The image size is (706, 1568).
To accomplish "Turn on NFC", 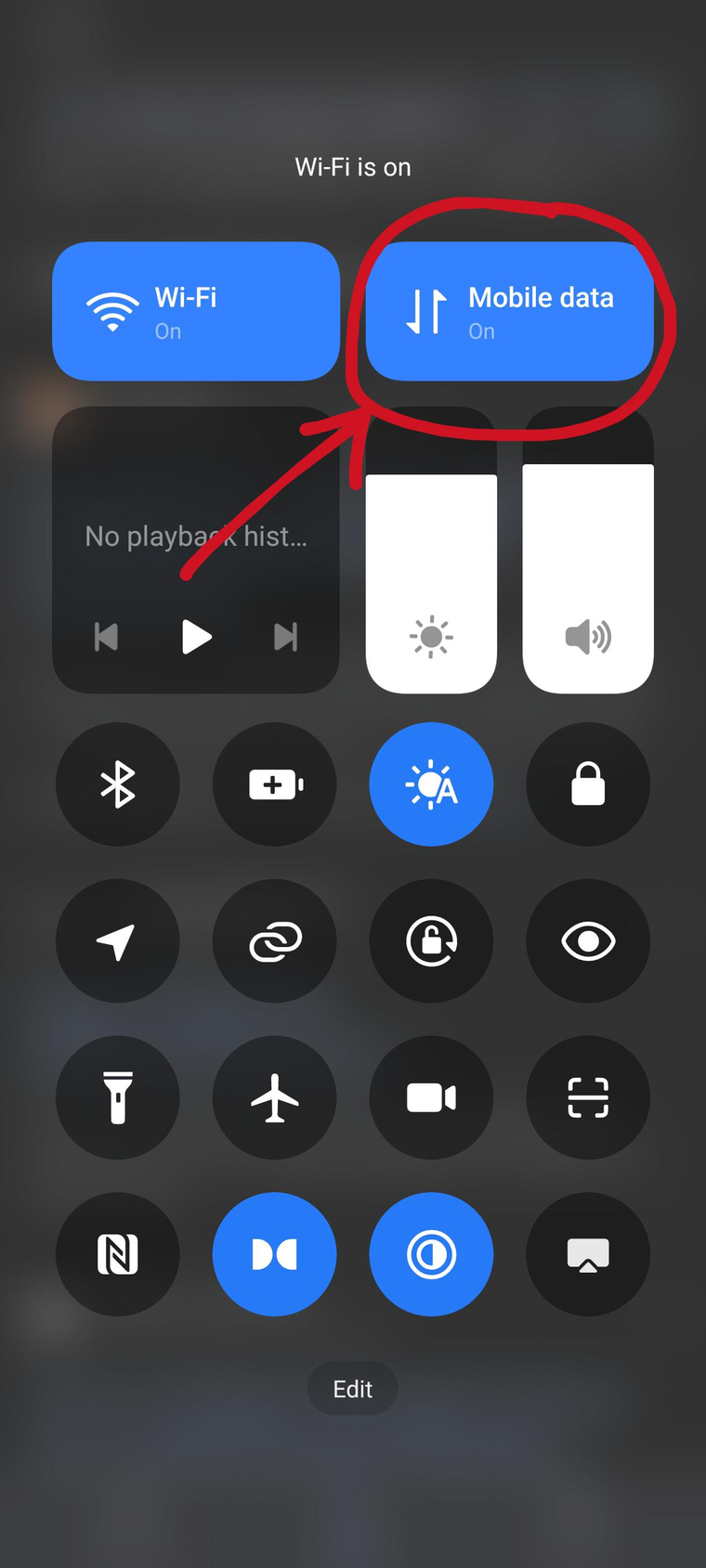I will [x=118, y=1254].
